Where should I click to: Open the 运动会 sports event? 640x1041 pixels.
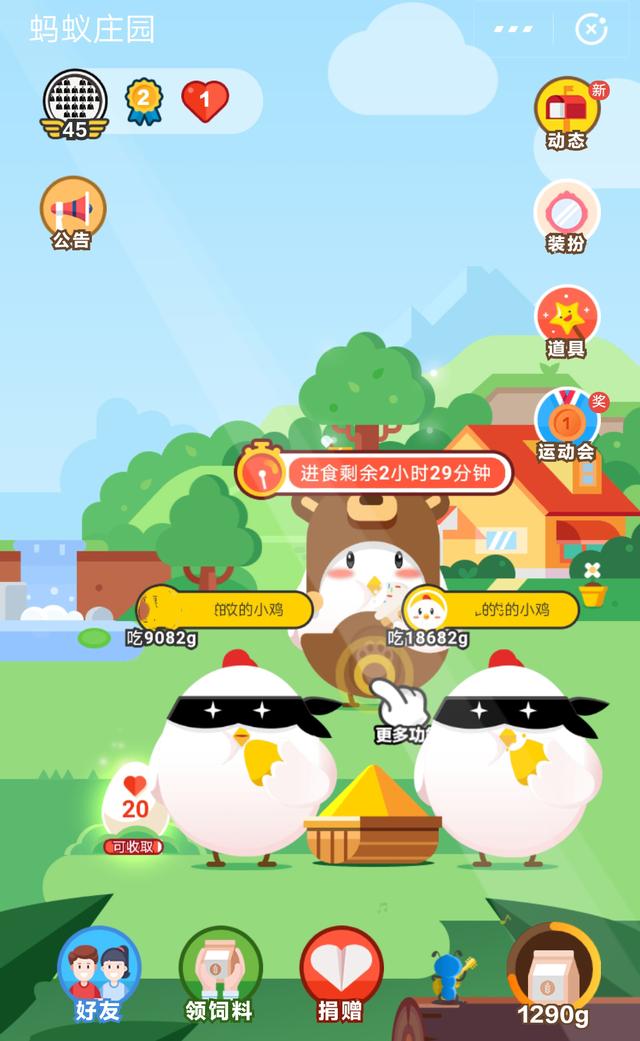pyautogui.click(x=566, y=423)
